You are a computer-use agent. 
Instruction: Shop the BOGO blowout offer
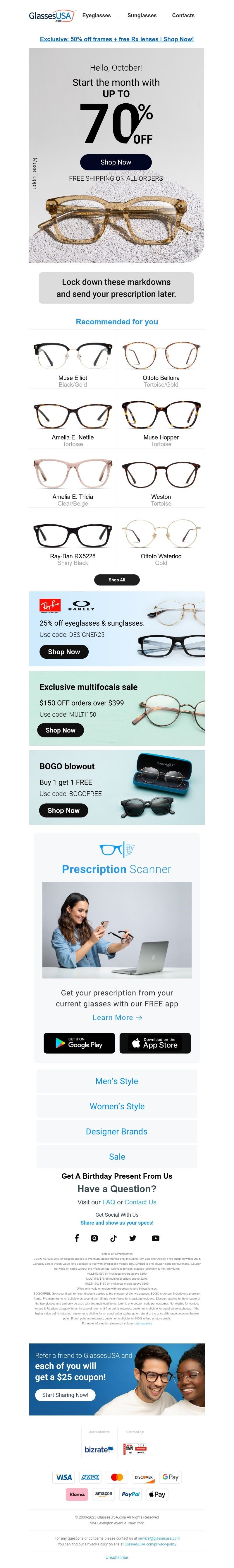[x=63, y=810]
